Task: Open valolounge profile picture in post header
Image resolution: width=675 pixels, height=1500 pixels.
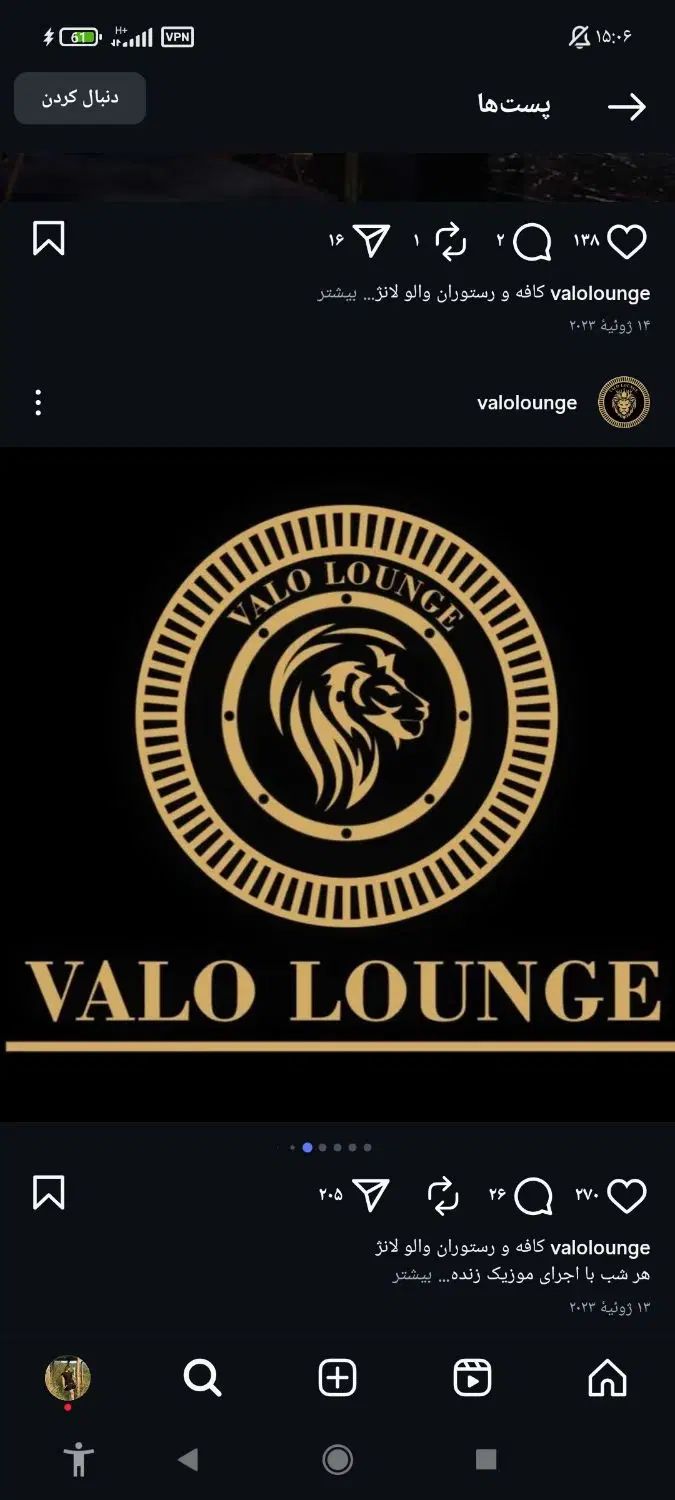Action: pyautogui.click(x=624, y=403)
